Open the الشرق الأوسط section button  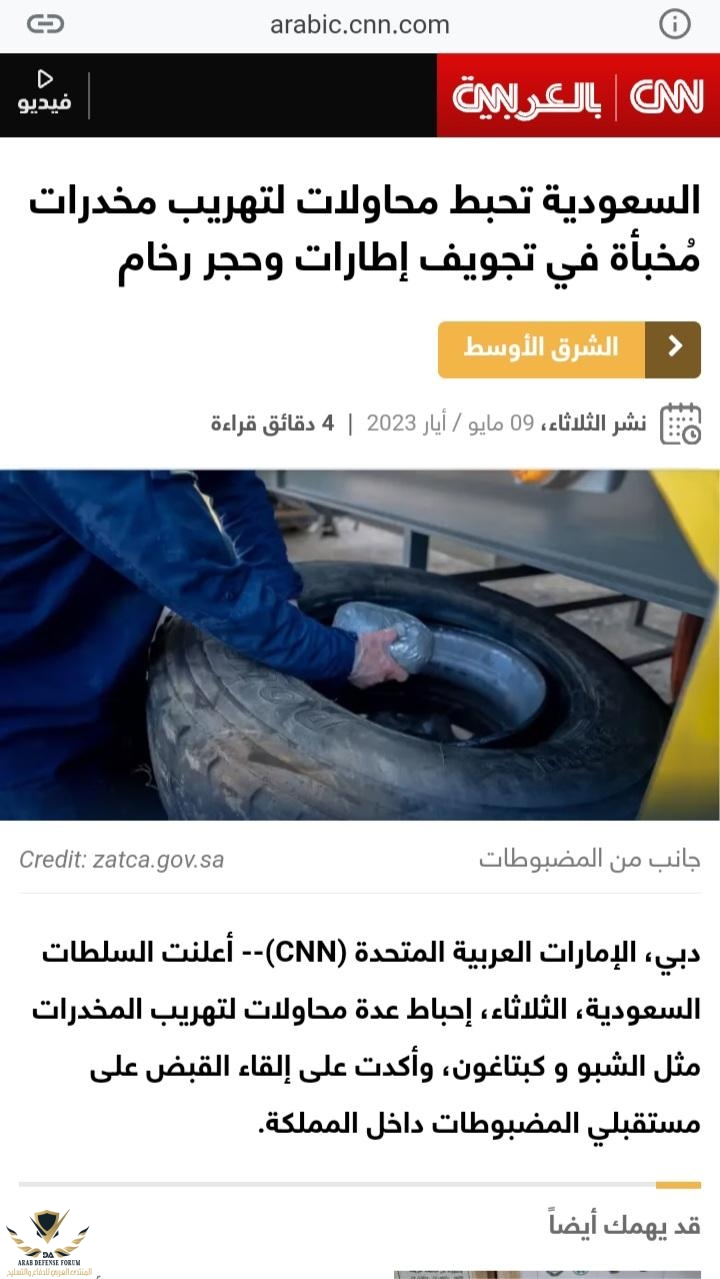568,349
